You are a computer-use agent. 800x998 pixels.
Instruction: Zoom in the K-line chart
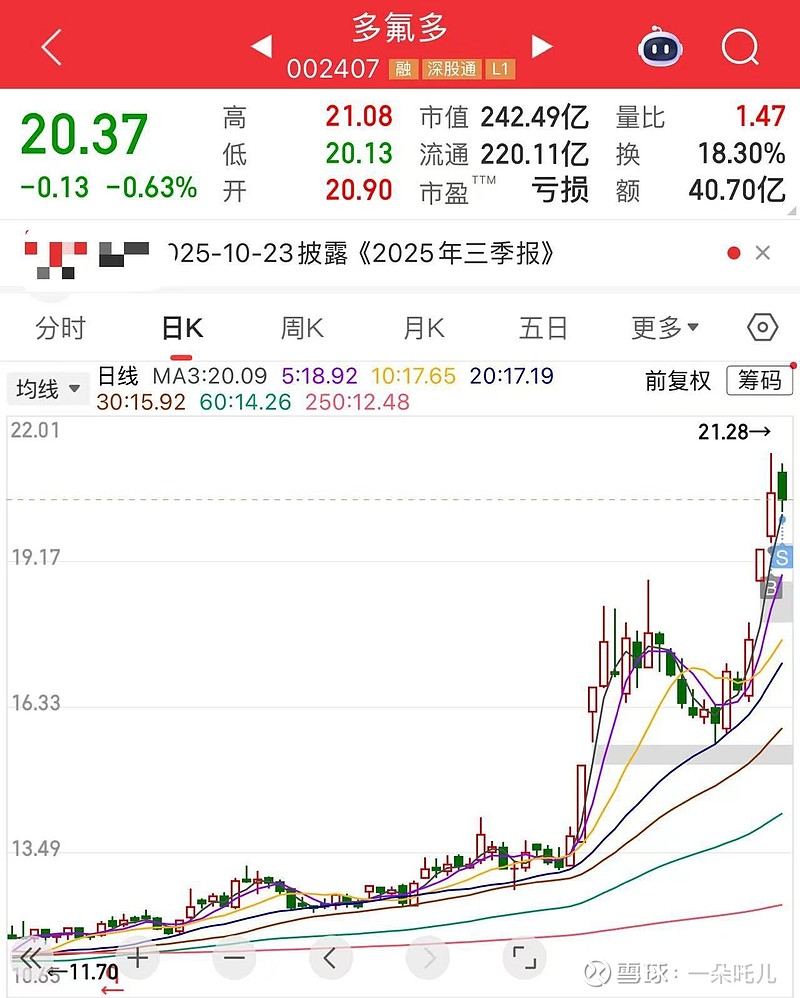(137, 958)
